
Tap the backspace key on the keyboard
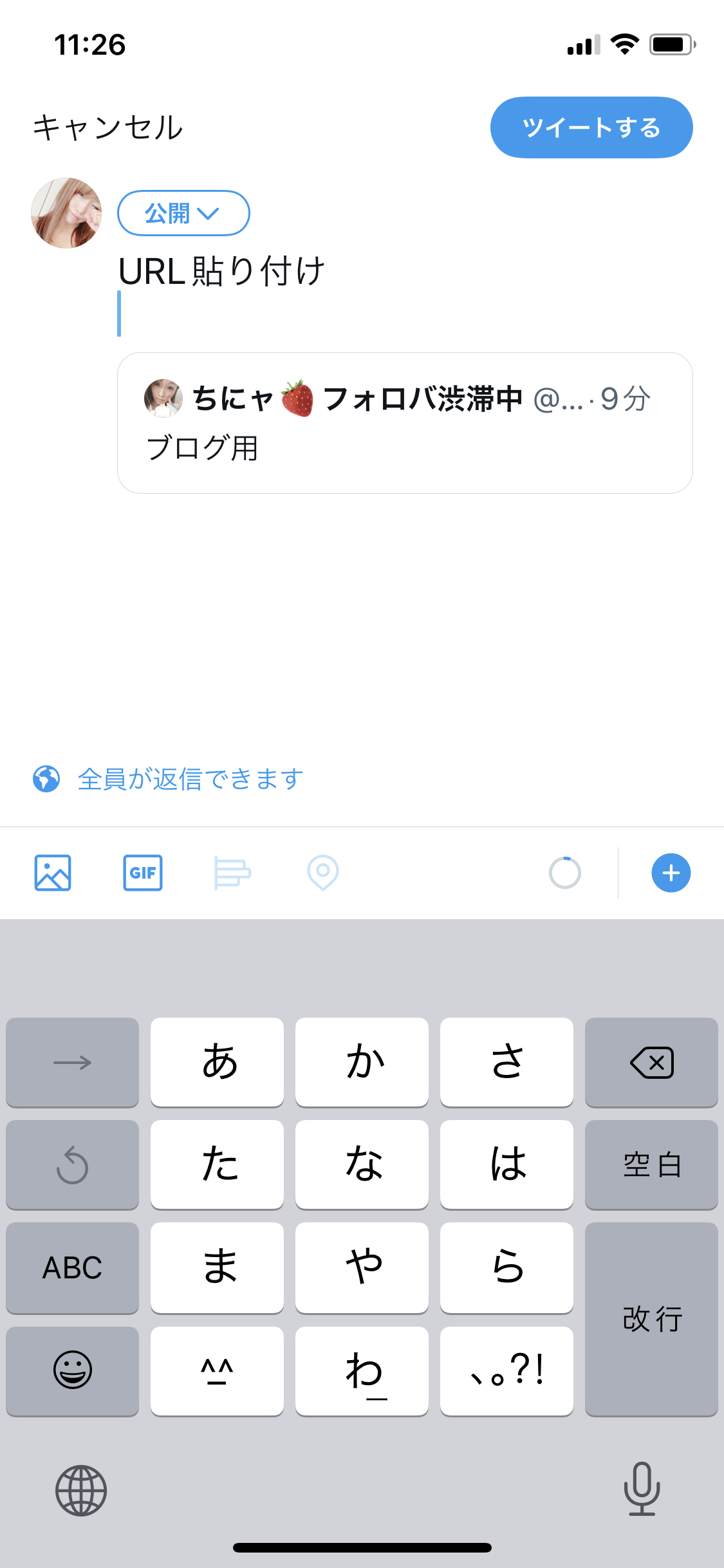(x=651, y=1062)
